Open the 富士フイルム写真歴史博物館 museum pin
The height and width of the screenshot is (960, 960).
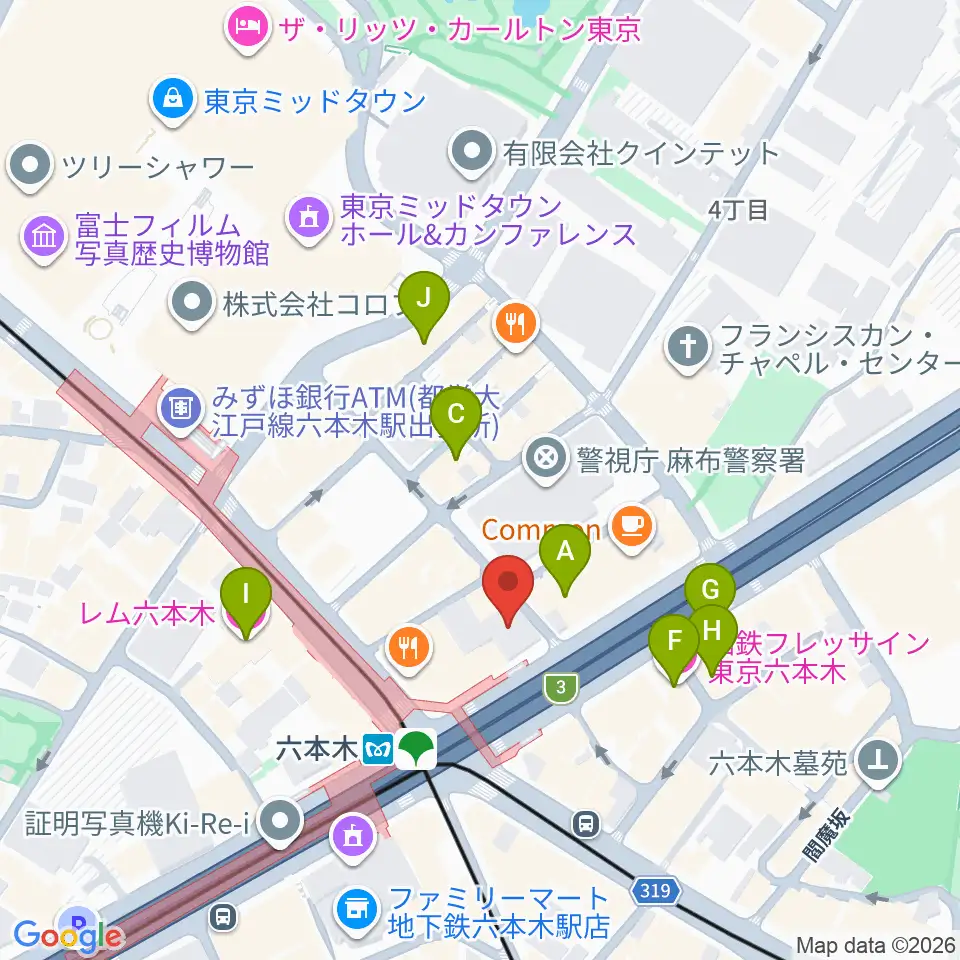pyautogui.click(x=43, y=238)
